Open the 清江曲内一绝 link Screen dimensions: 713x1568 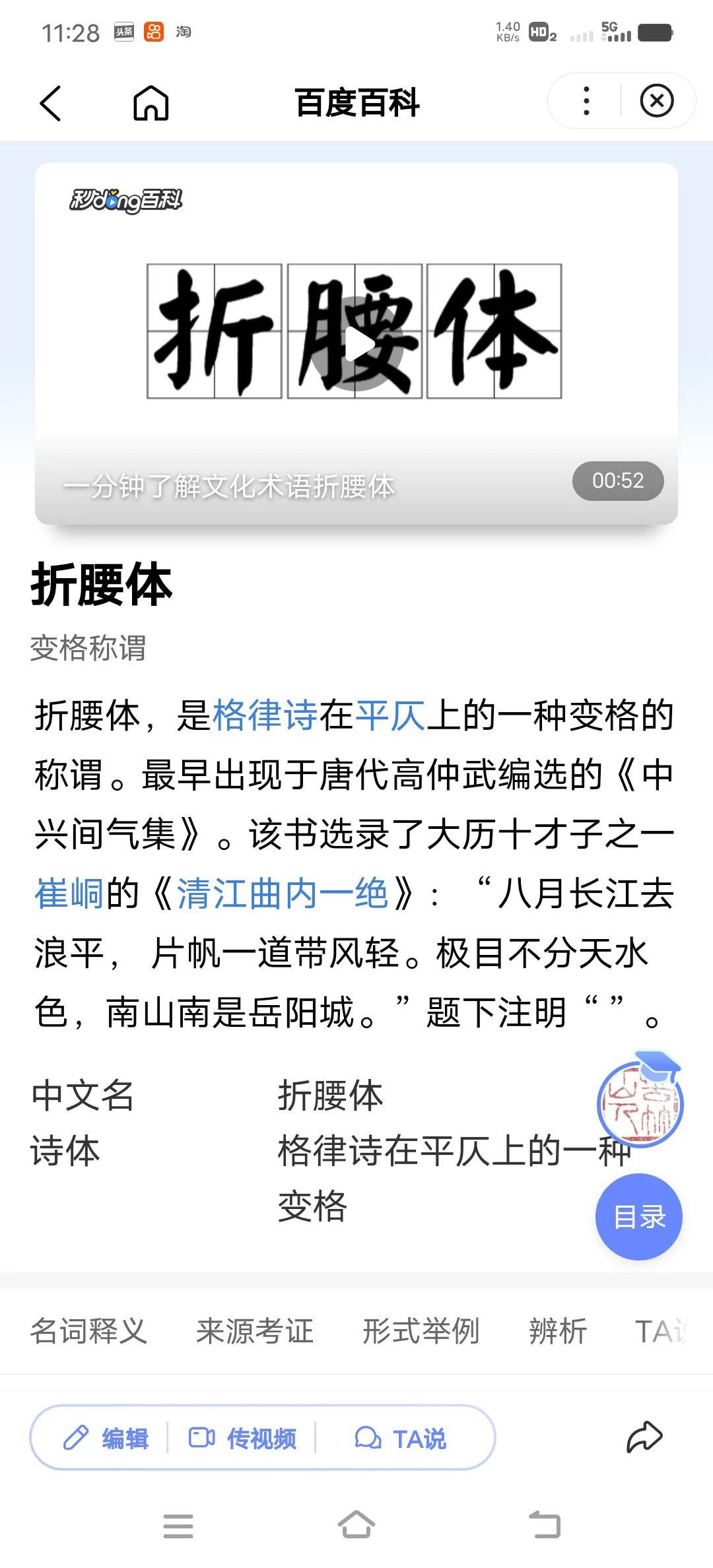click(x=283, y=894)
